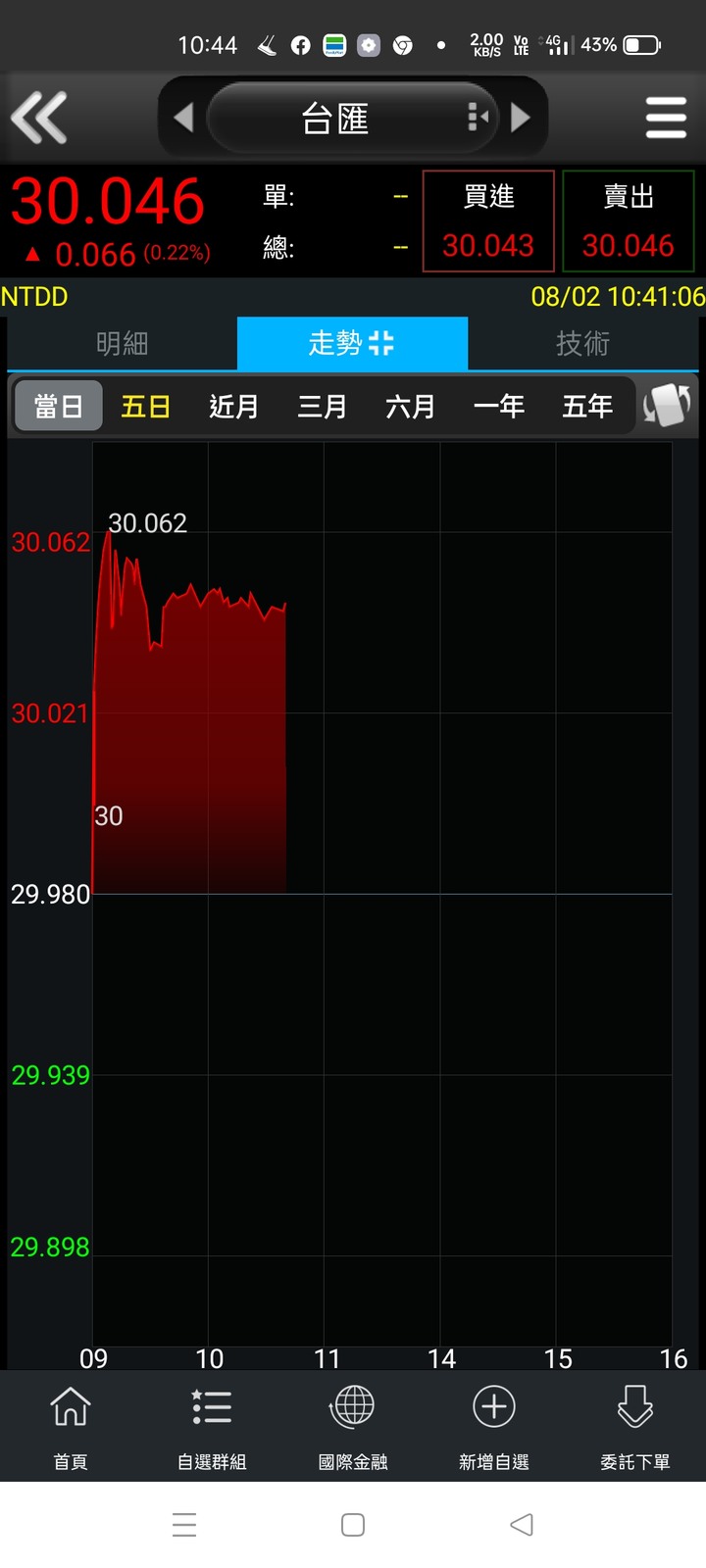Tap the 買進 30.043 buy box
The width and height of the screenshot is (706, 1568).
(x=488, y=220)
